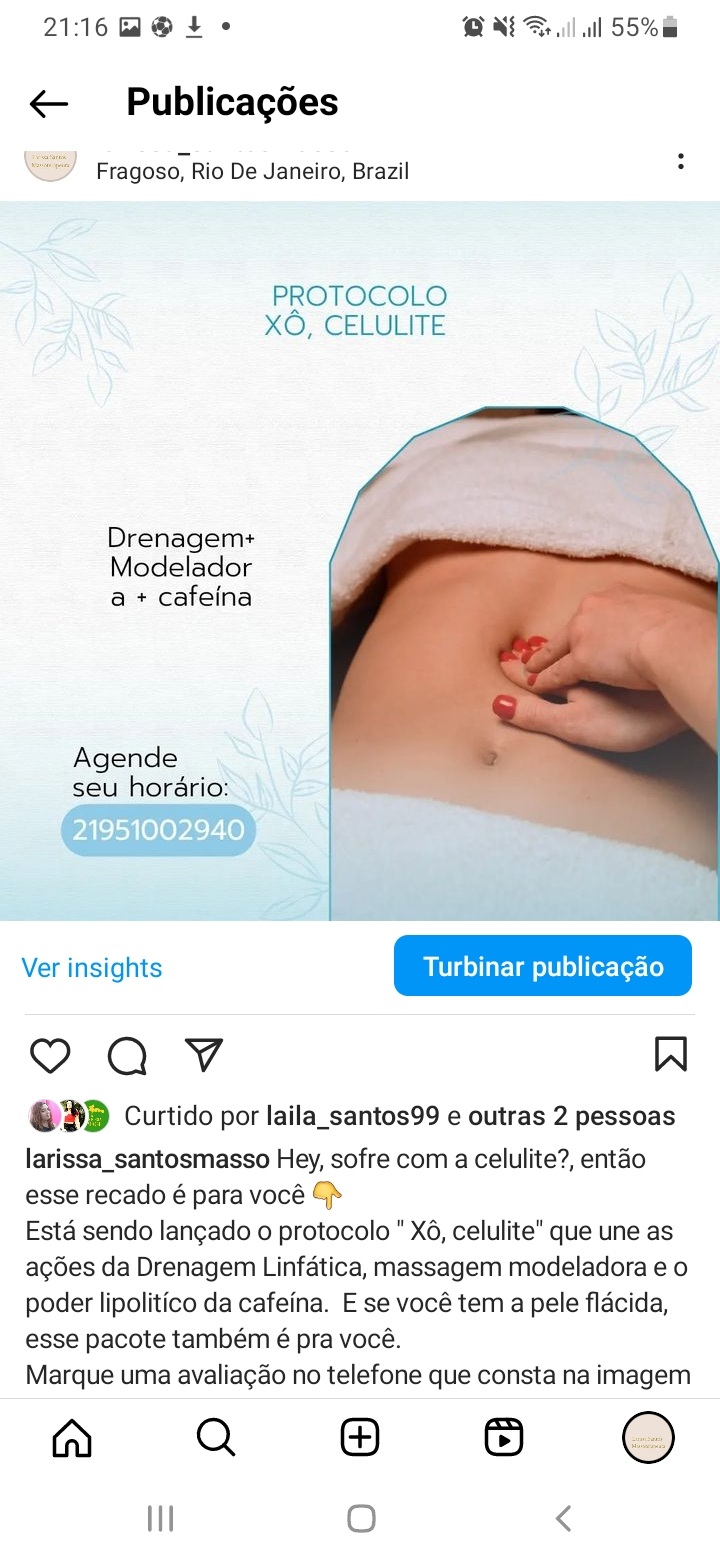Go back from Publicações screen
720x1560 pixels.
coord(48,103)
